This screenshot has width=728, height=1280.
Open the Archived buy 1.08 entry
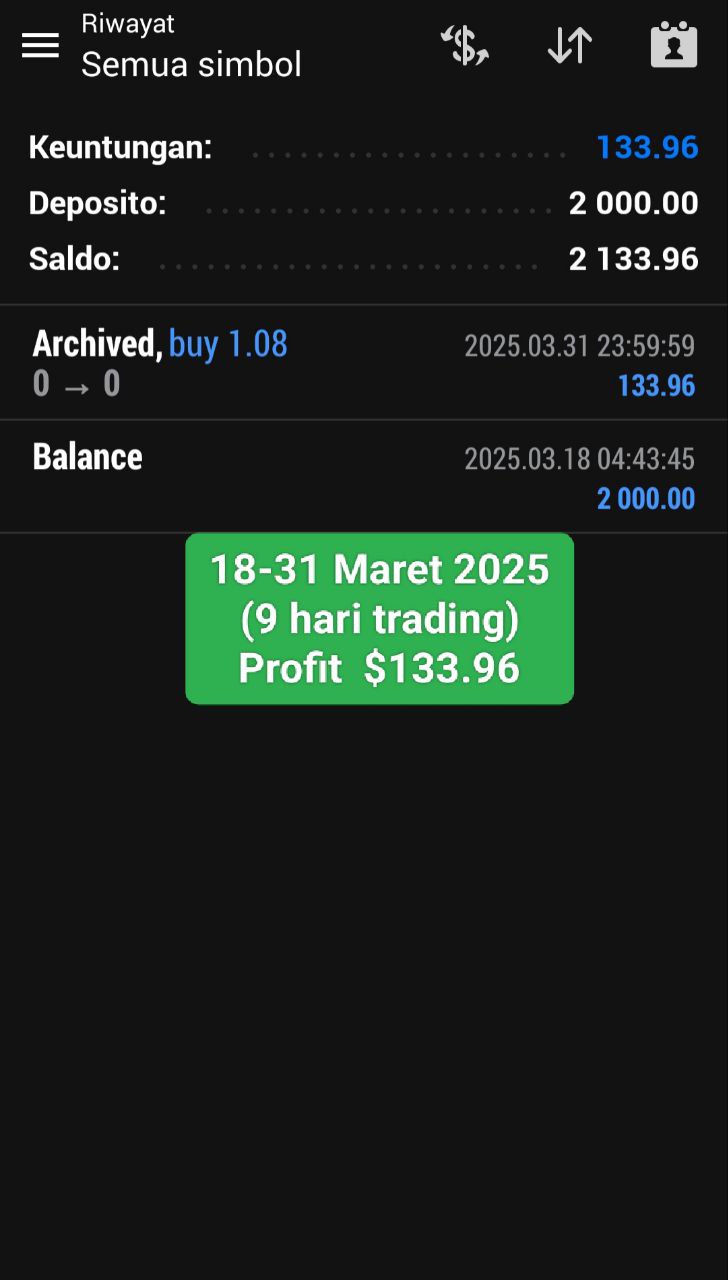point(364,363)
